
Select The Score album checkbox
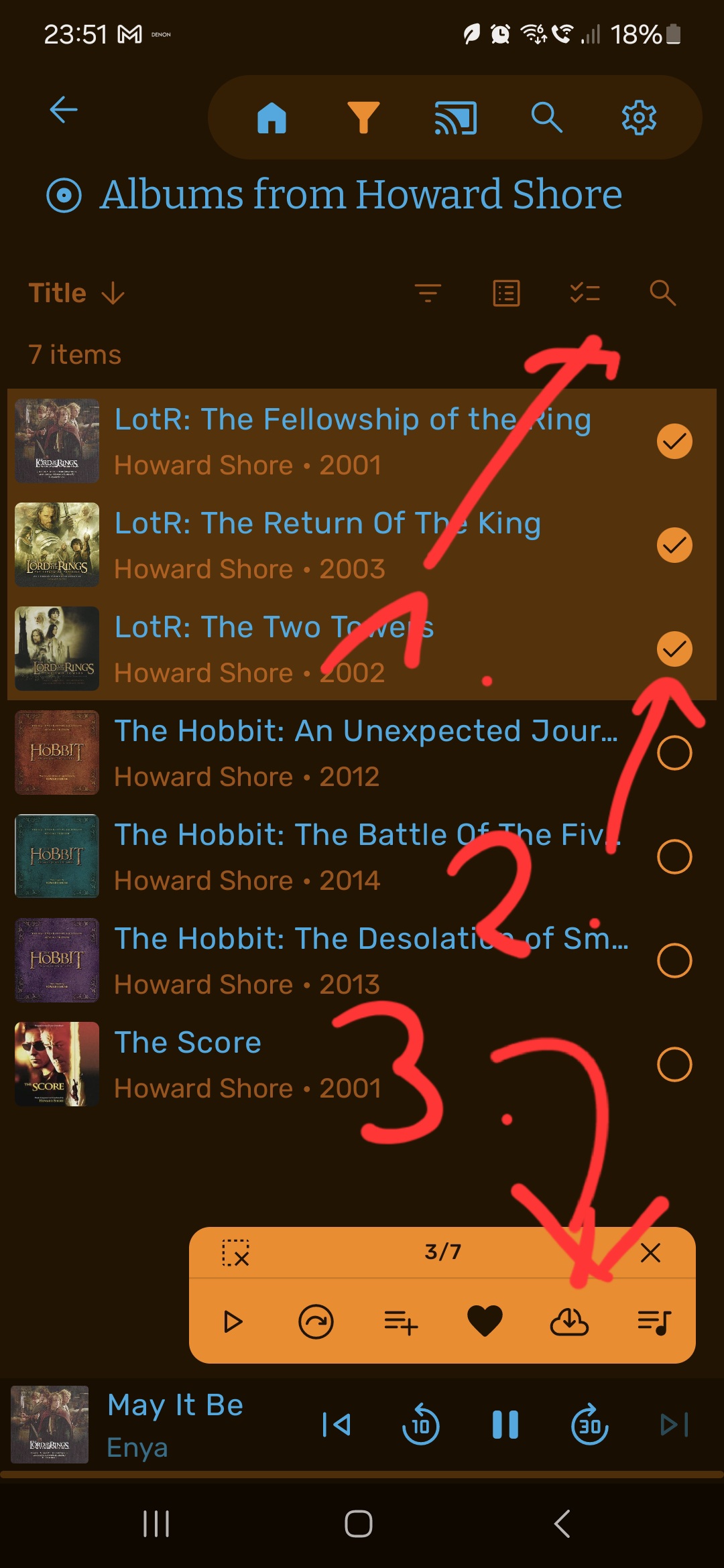coord(674,1064)
